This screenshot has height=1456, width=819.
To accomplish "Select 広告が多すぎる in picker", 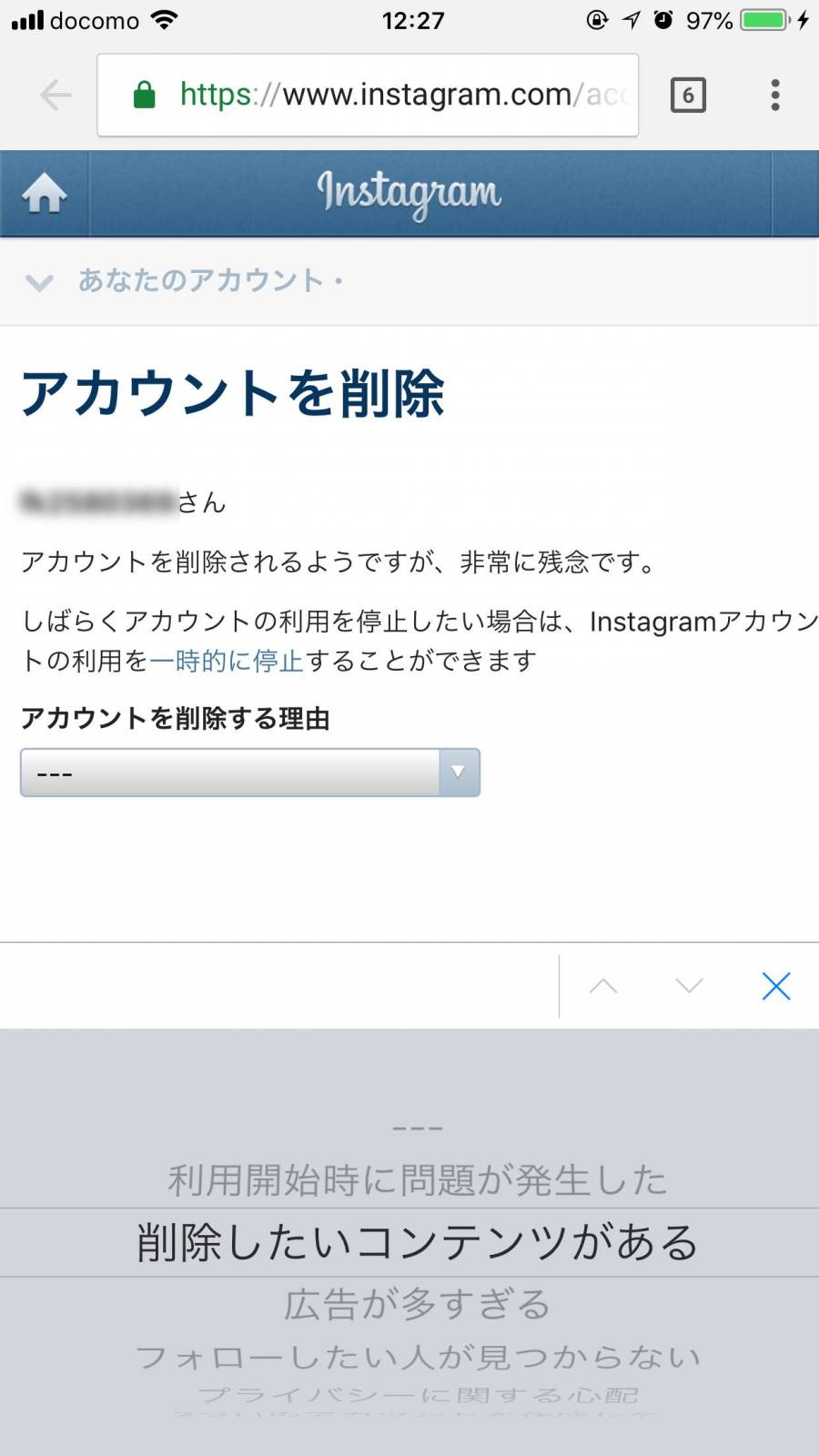I will [418, 1304].
